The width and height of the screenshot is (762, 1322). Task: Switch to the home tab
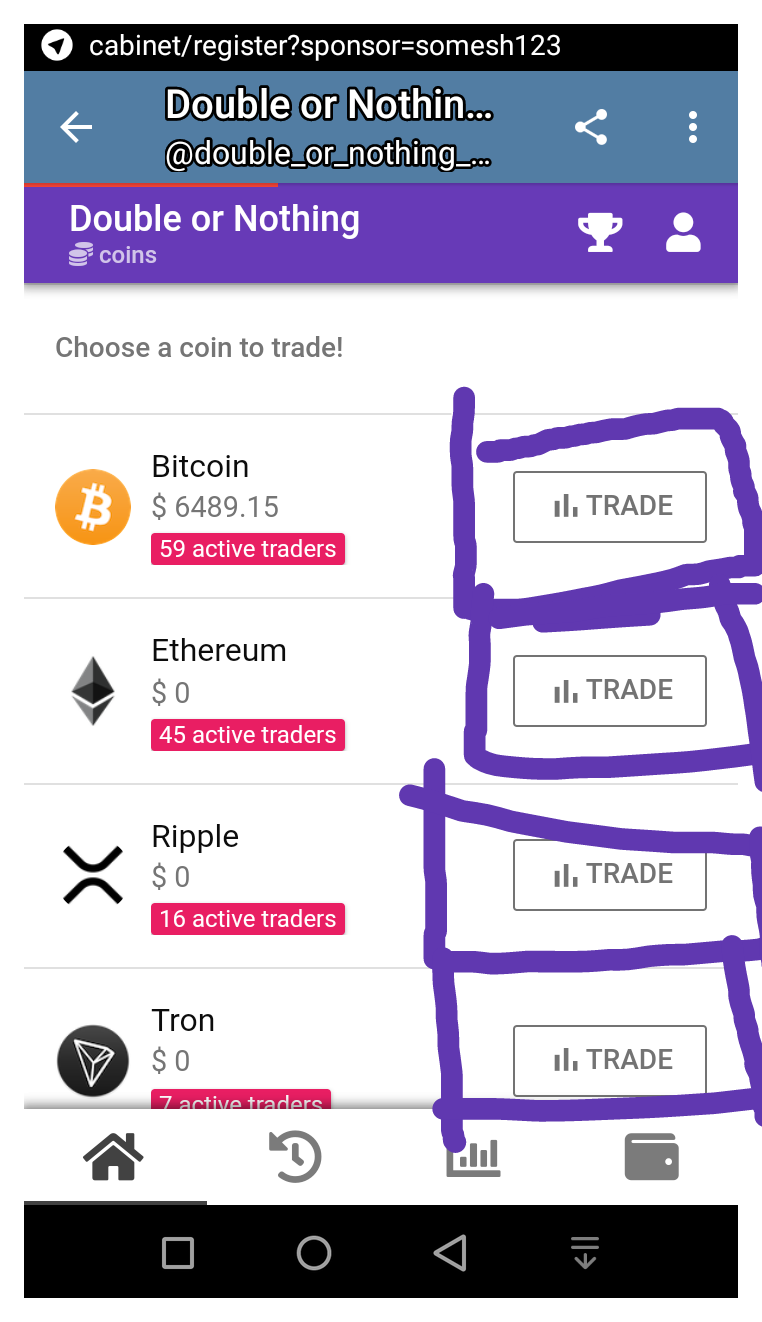coord(114,1158)
